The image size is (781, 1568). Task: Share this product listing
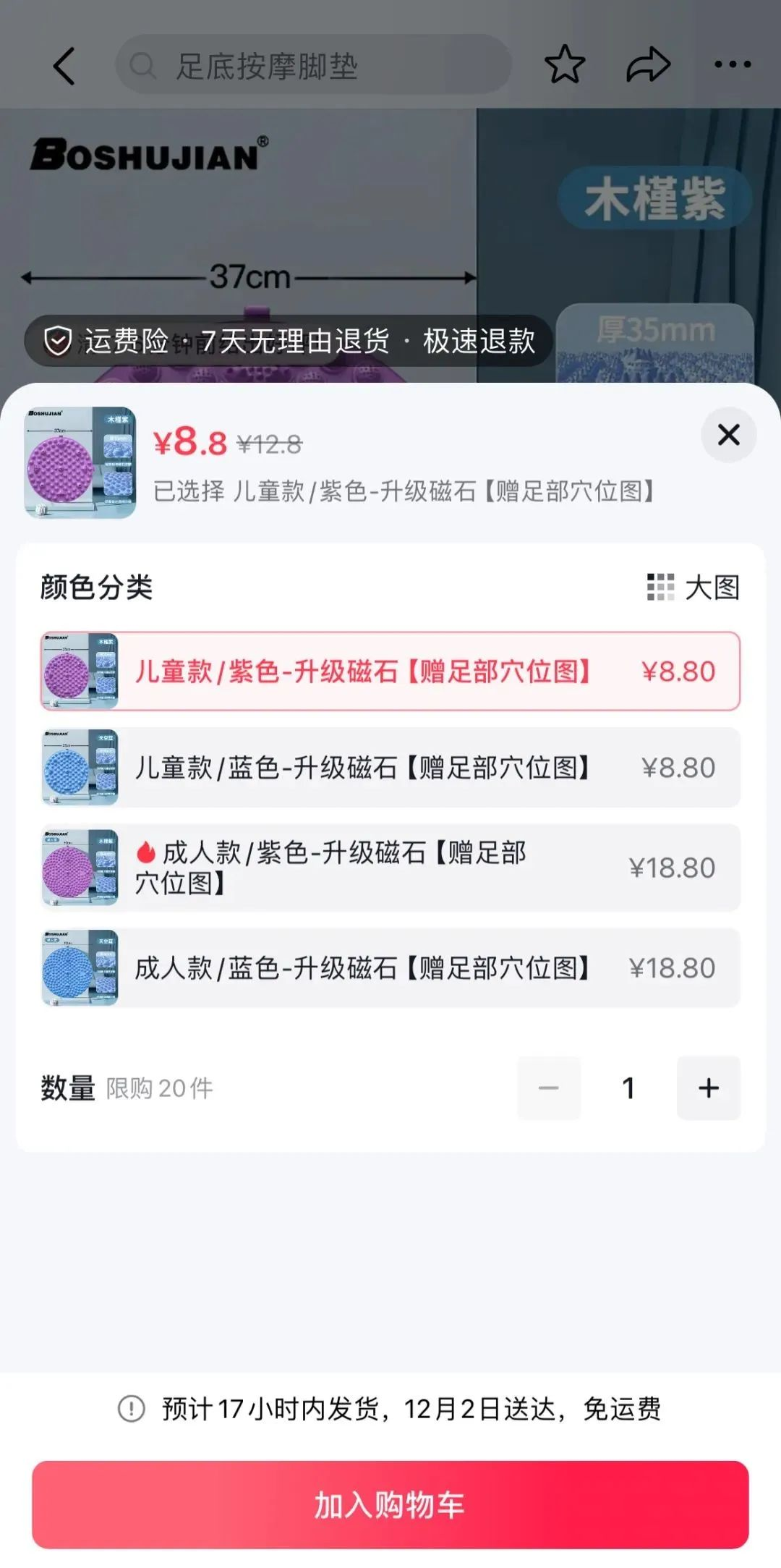[x=648, y=65]
